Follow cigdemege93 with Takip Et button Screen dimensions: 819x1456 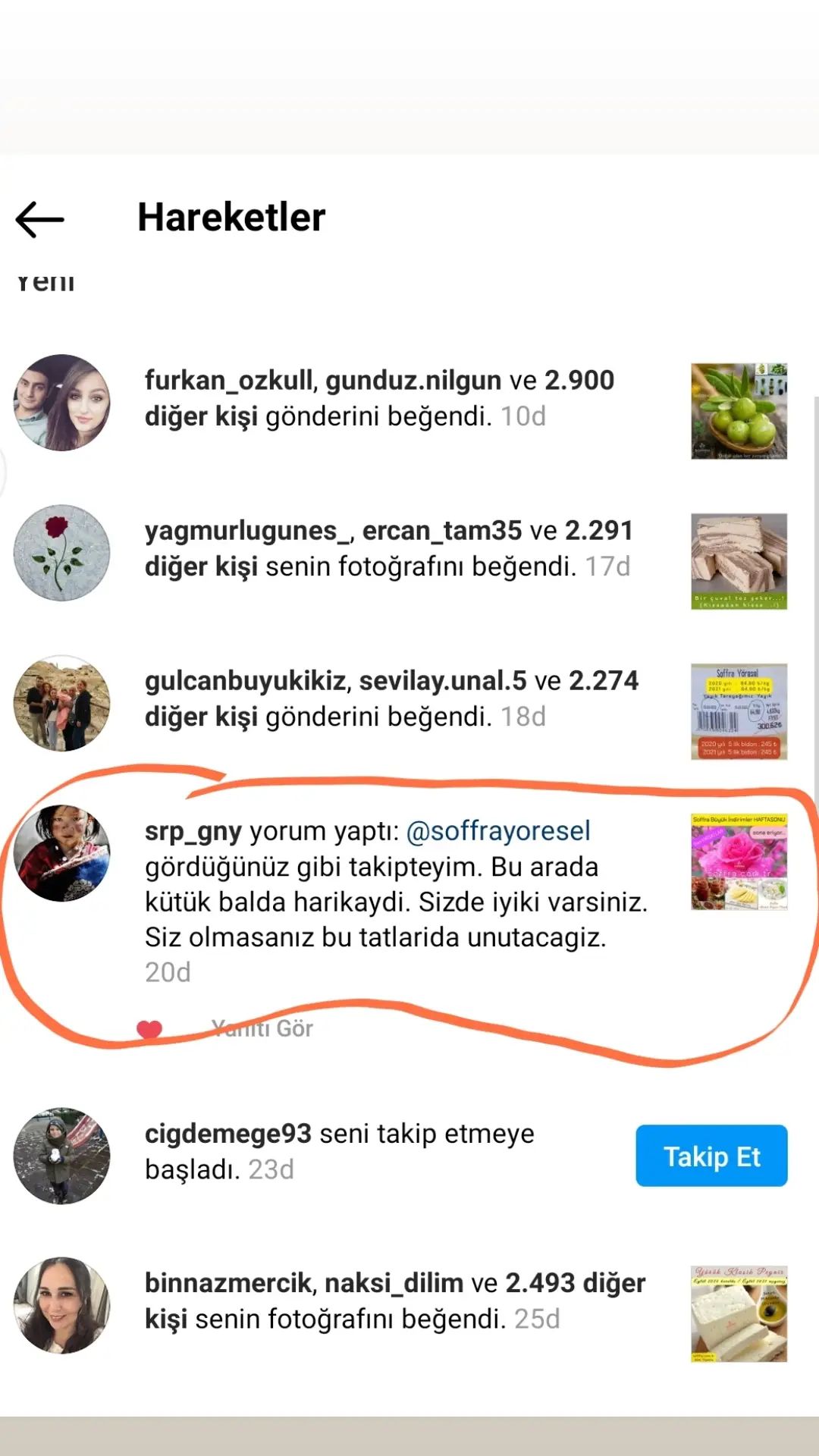tap(711, 1156)
